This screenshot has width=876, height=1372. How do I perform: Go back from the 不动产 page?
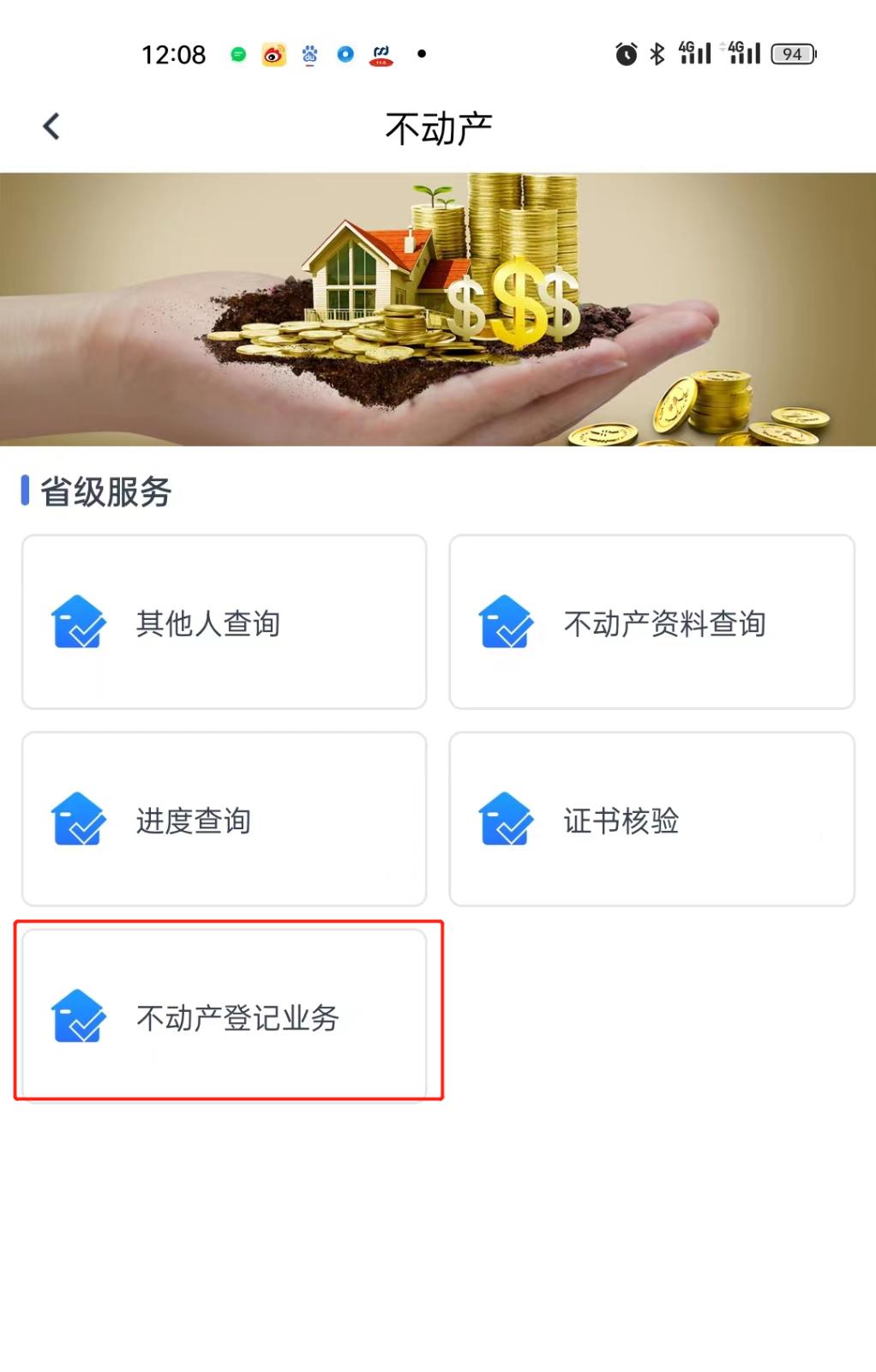[51, 127]
